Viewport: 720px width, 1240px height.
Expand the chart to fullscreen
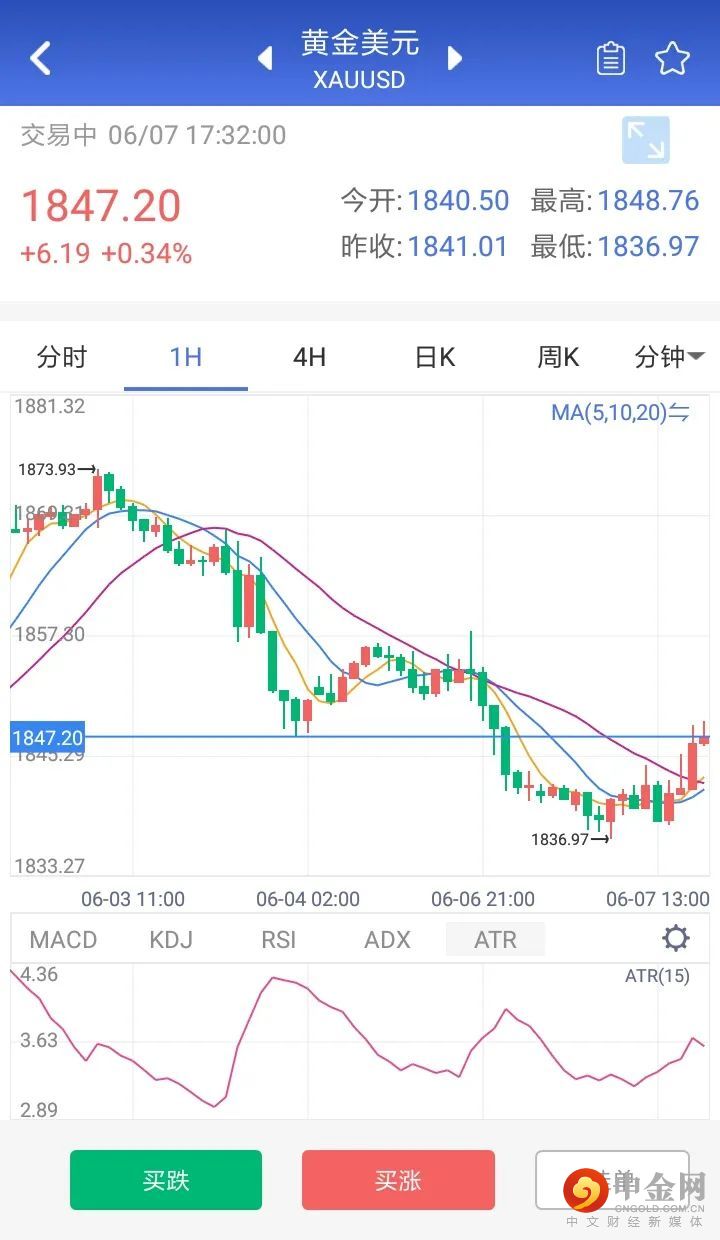click(645, 140)
